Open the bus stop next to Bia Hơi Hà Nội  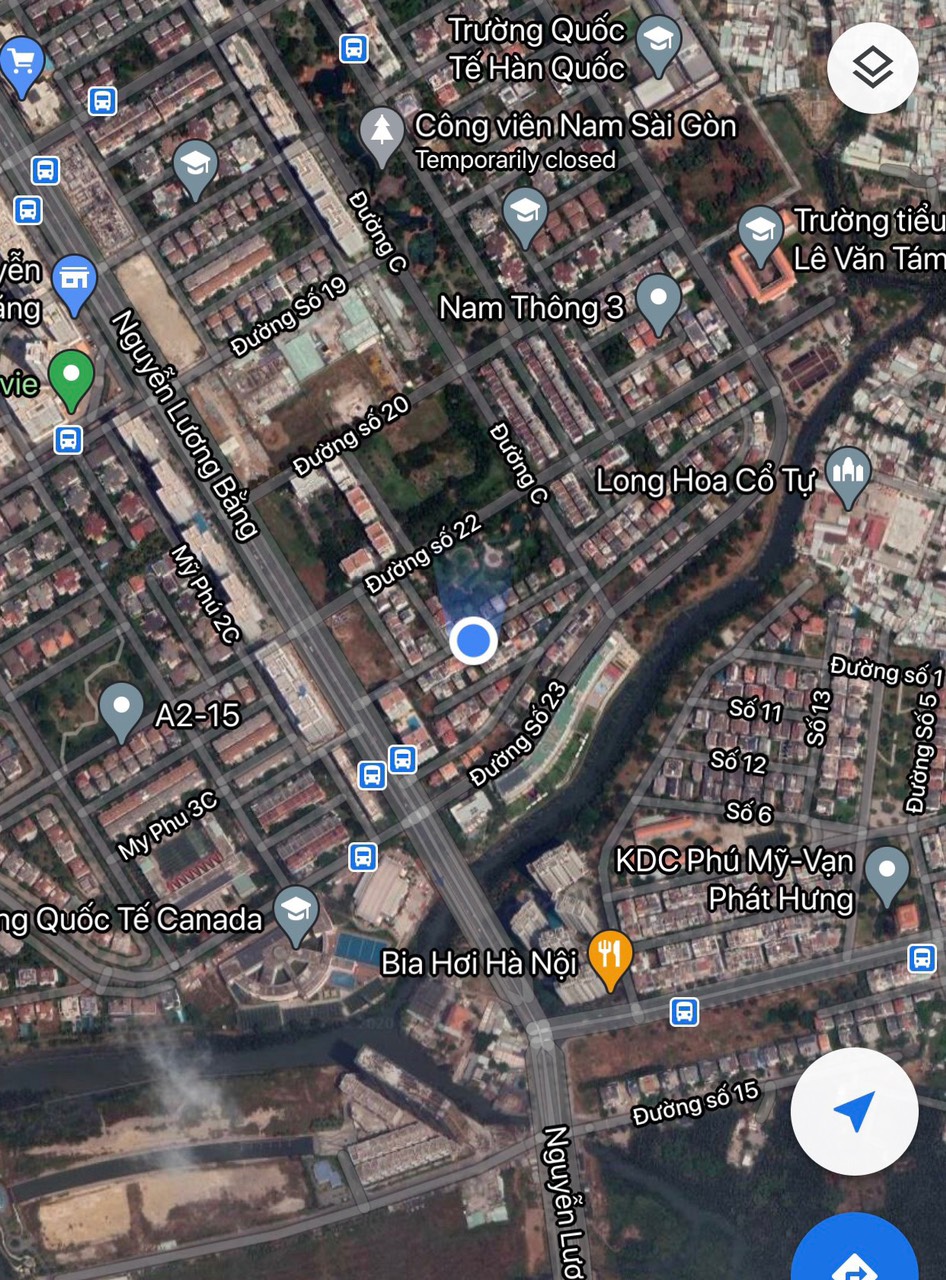(x=684, y=1011)
